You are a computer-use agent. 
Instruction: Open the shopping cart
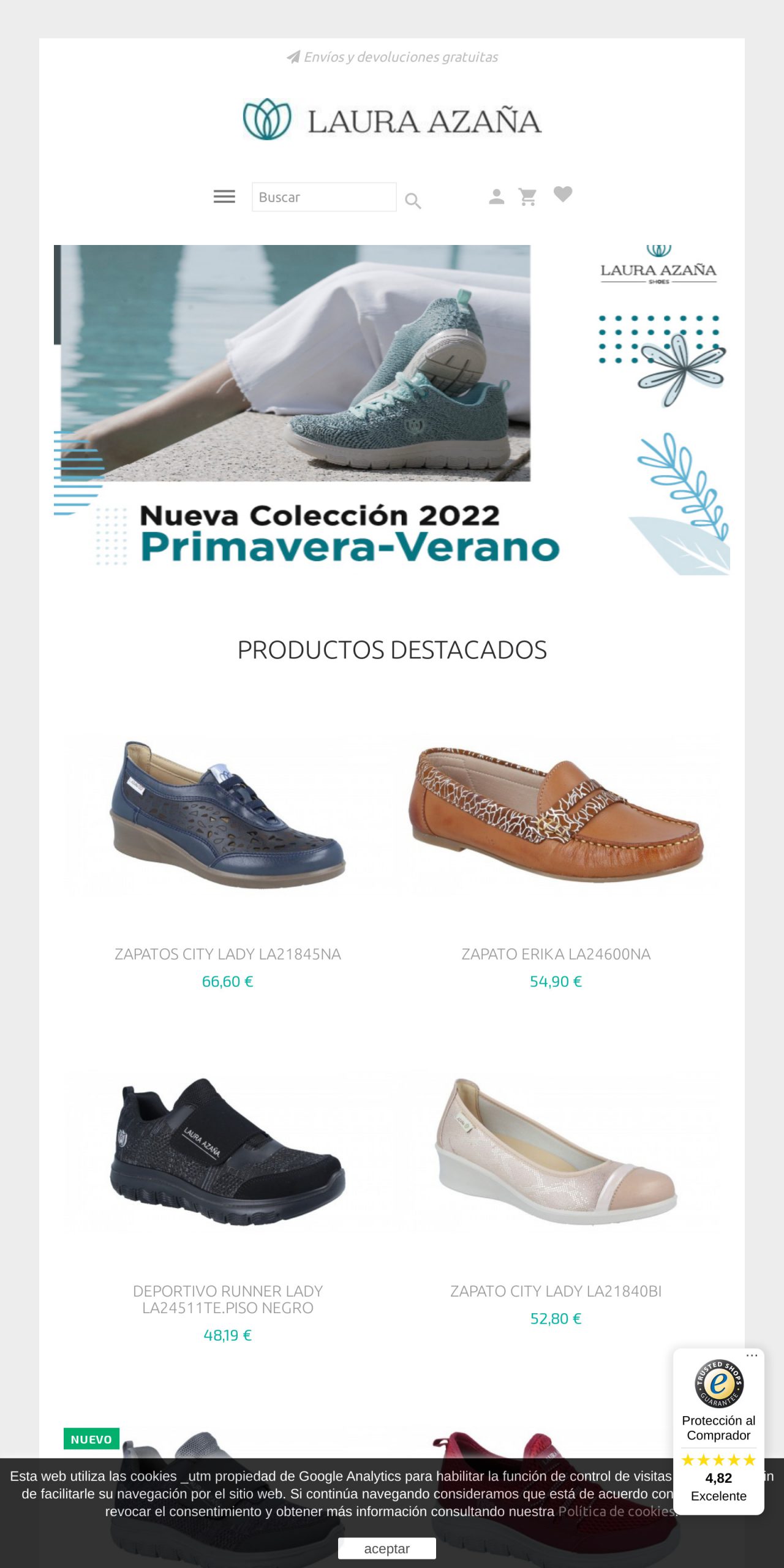[x=527, y=197]
